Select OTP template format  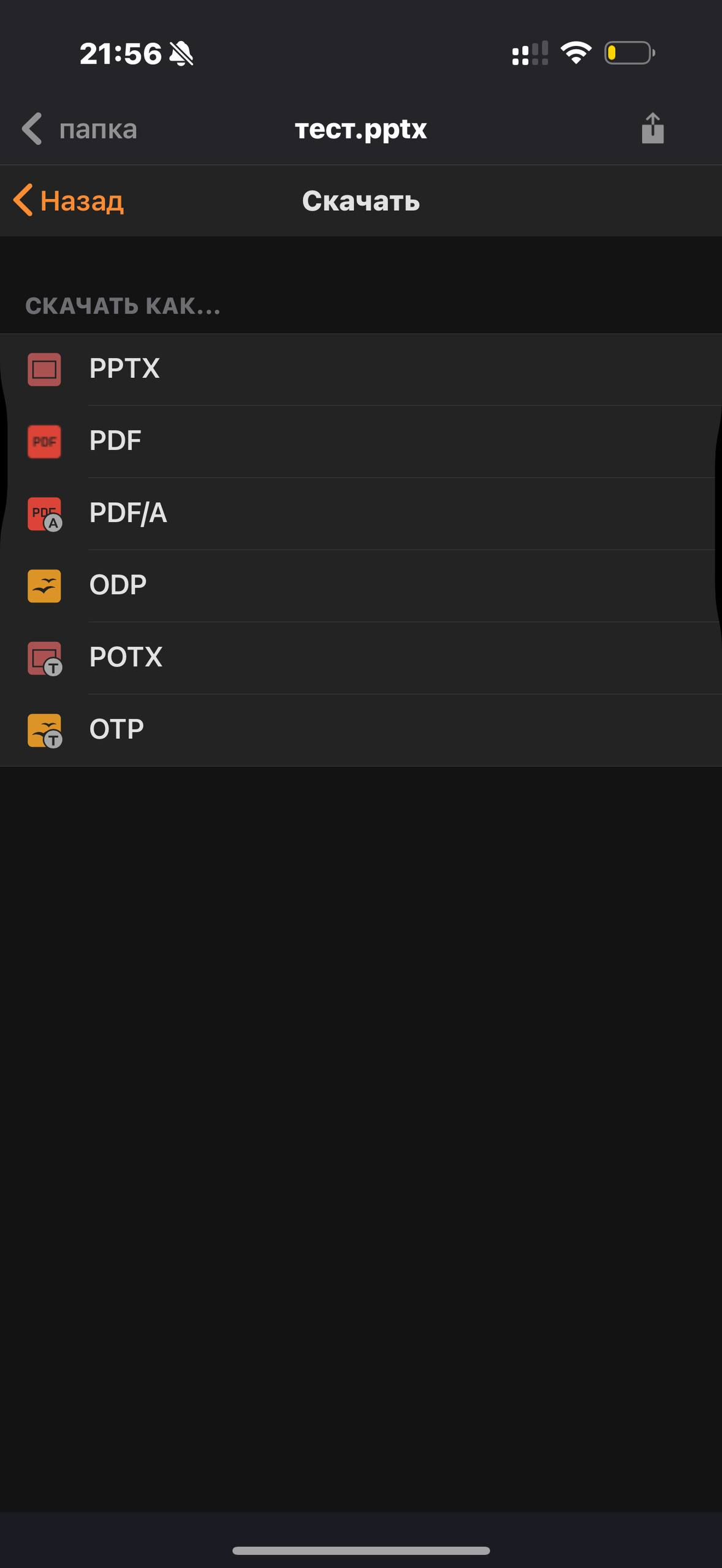[x=361, y=730]
